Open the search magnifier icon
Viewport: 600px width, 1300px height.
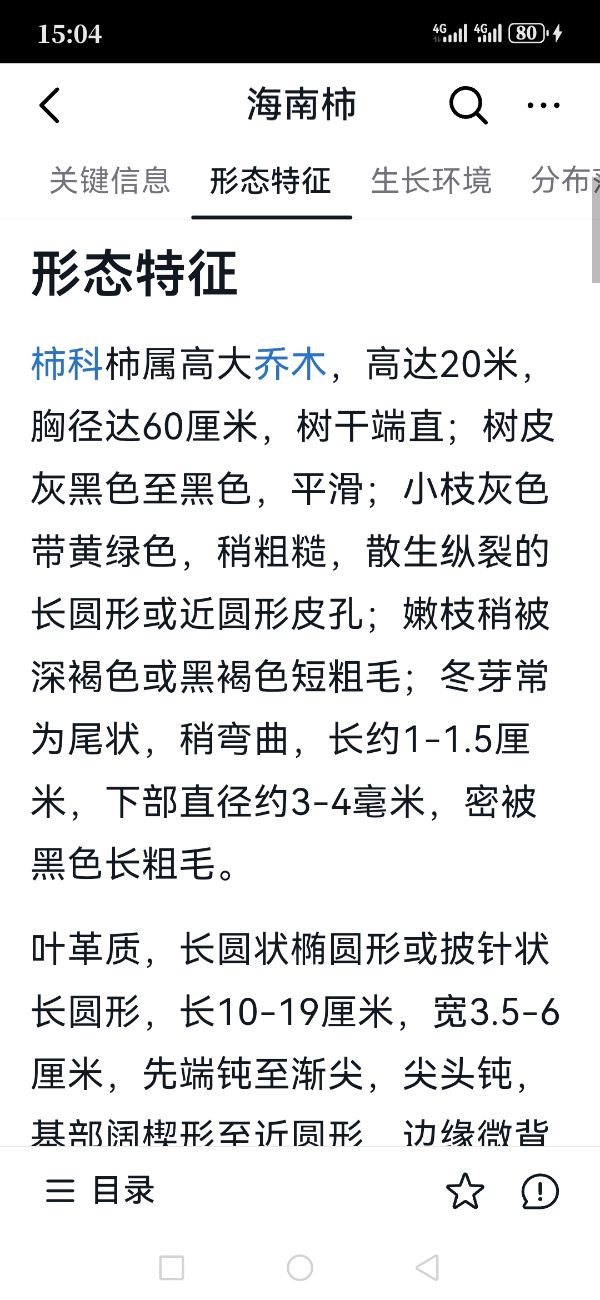(467, 105)
